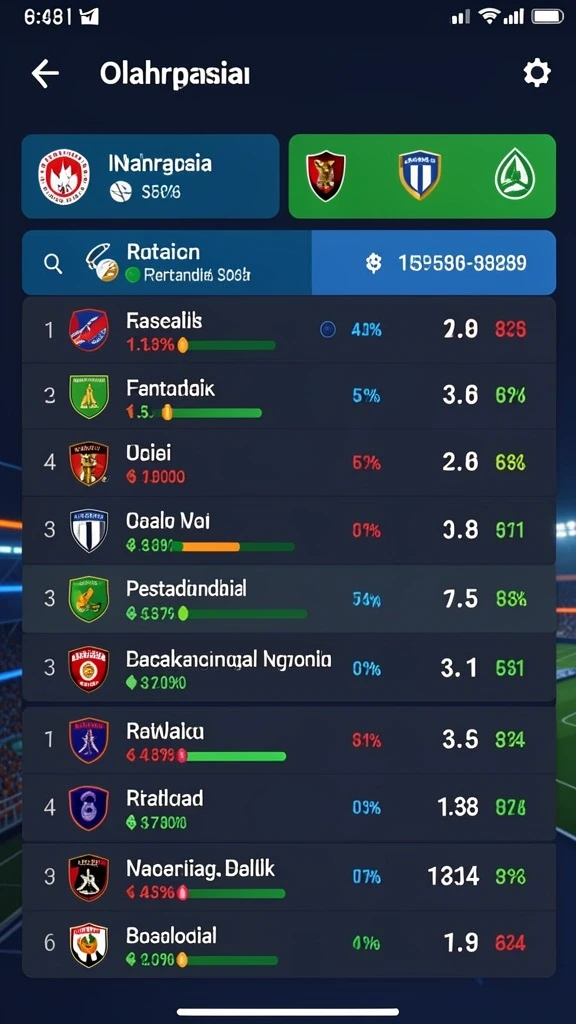
Task: Select the green leaf emblem in green banner
Action: [x=515, y=175]
